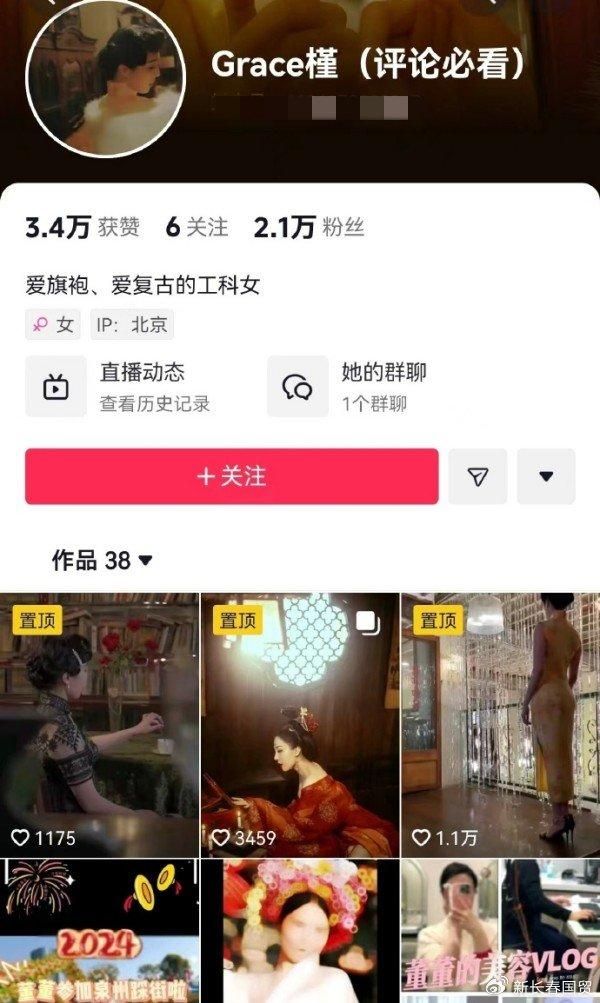Expand the dropdown arrow next to follow
This screenshot has width=600, height=1003.
click(x=546, y=476)
